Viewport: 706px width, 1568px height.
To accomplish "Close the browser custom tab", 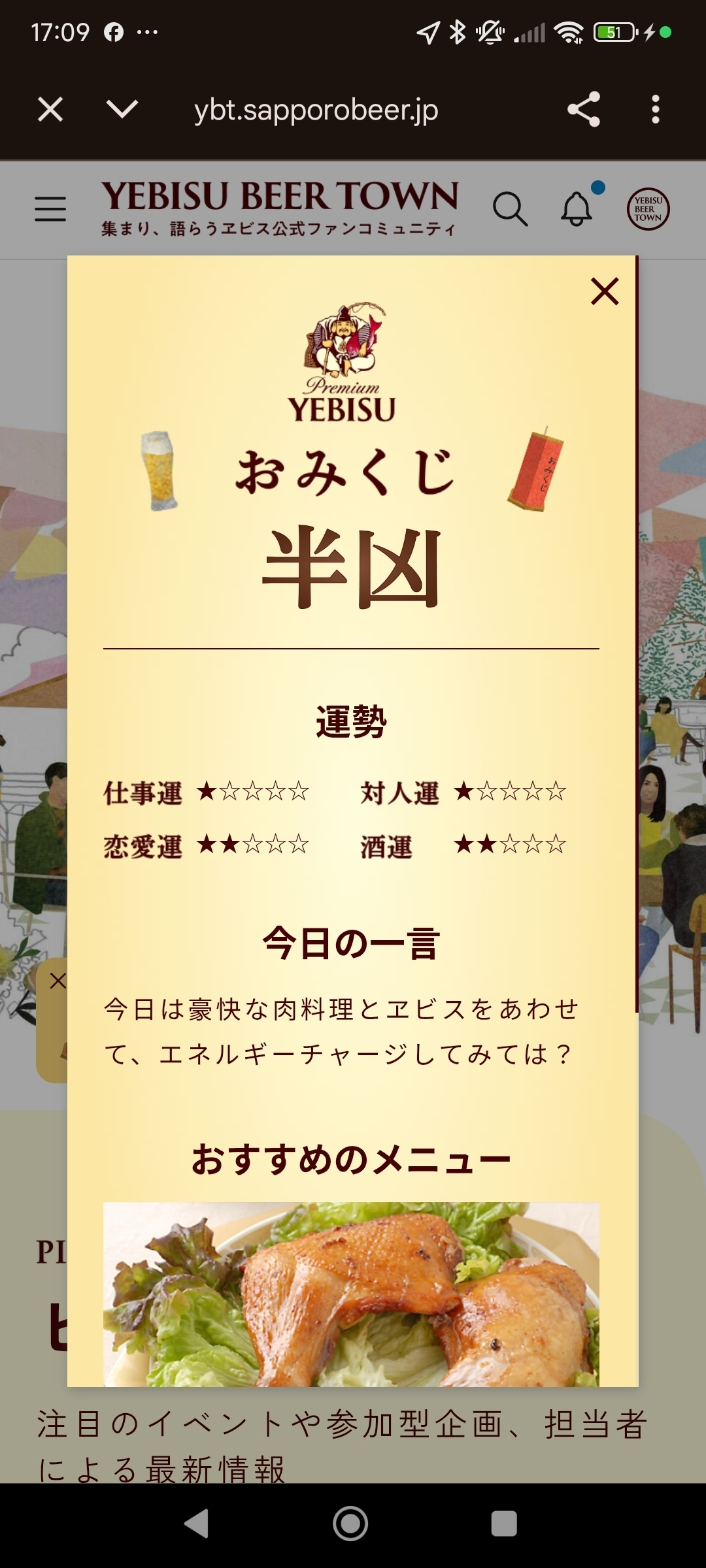I will (x=50, y=110).
